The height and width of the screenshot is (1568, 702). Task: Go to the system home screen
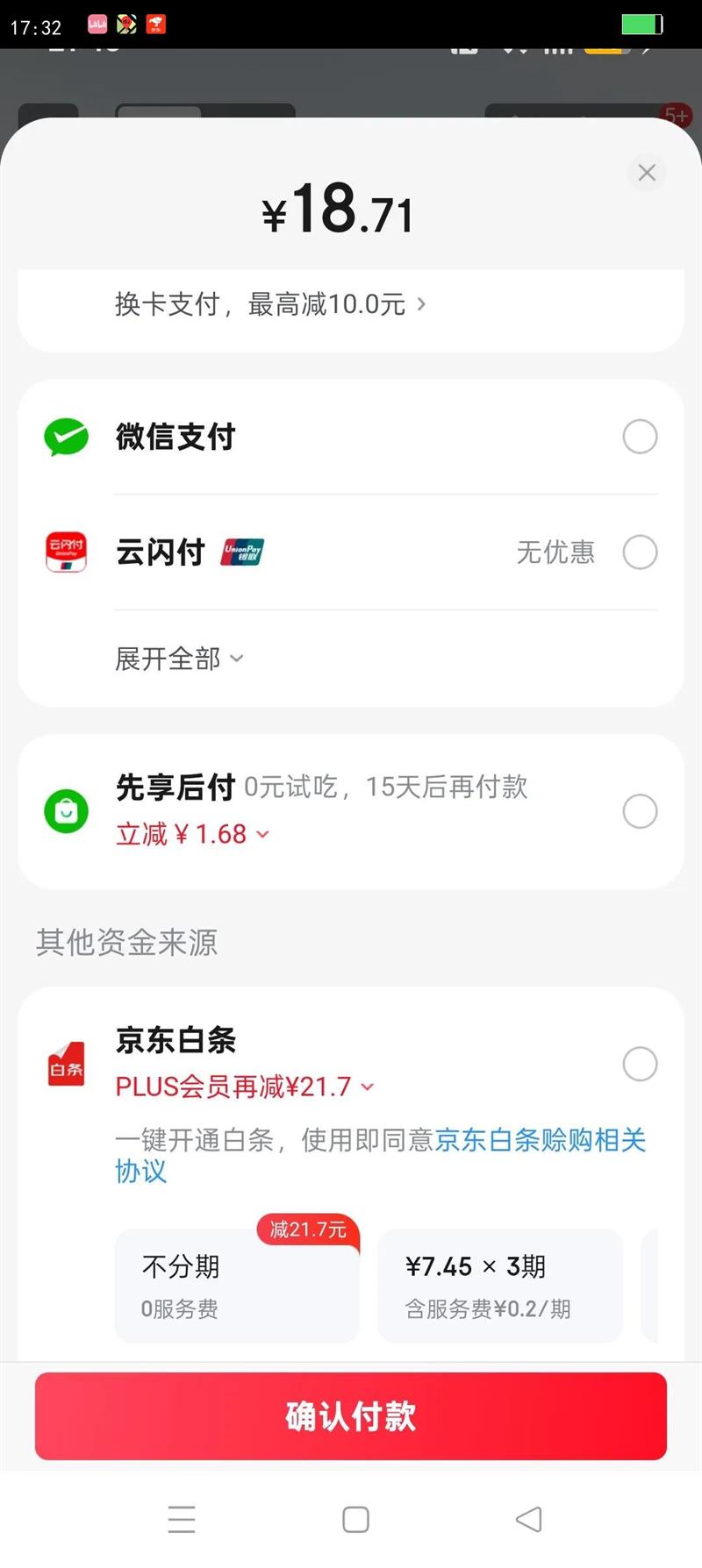pos(355,1519)
